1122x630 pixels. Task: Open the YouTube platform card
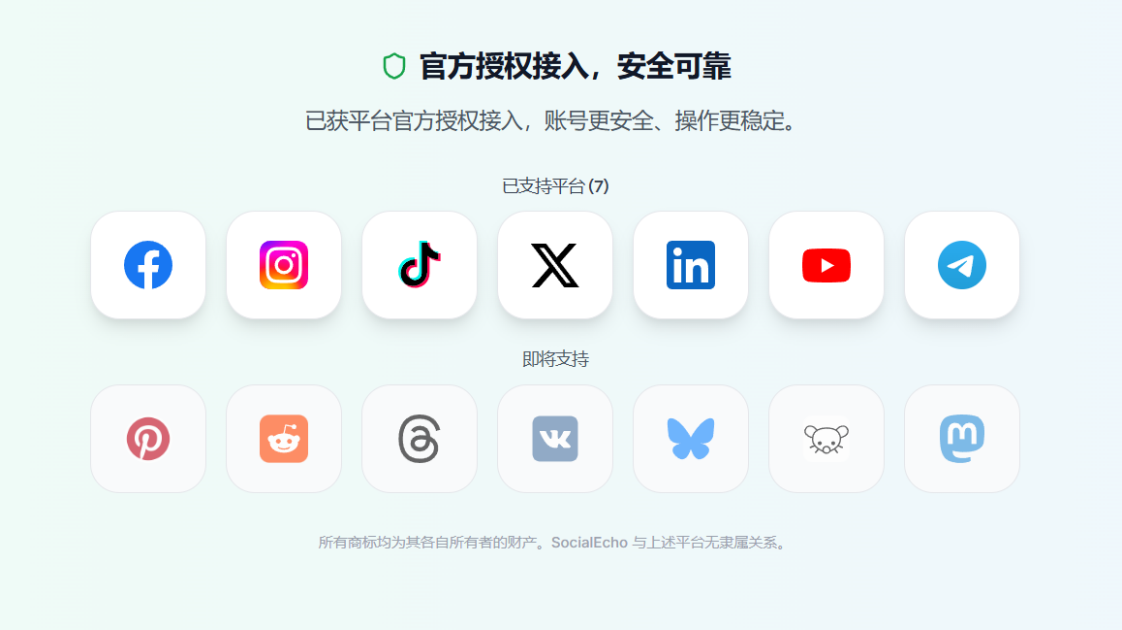[826, 265]
